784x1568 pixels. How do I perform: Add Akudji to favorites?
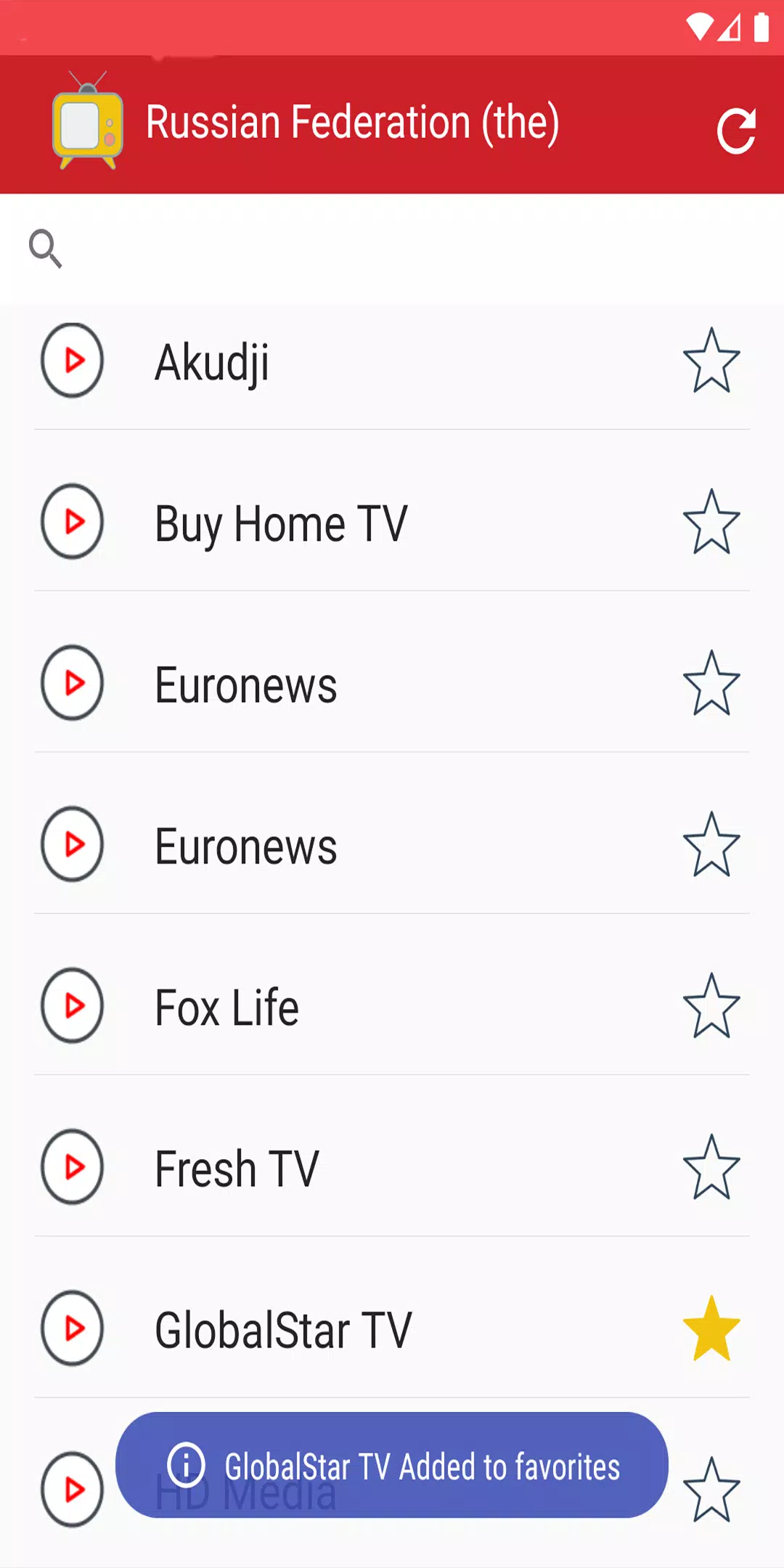pyautogui.click(x=711, y=361)
